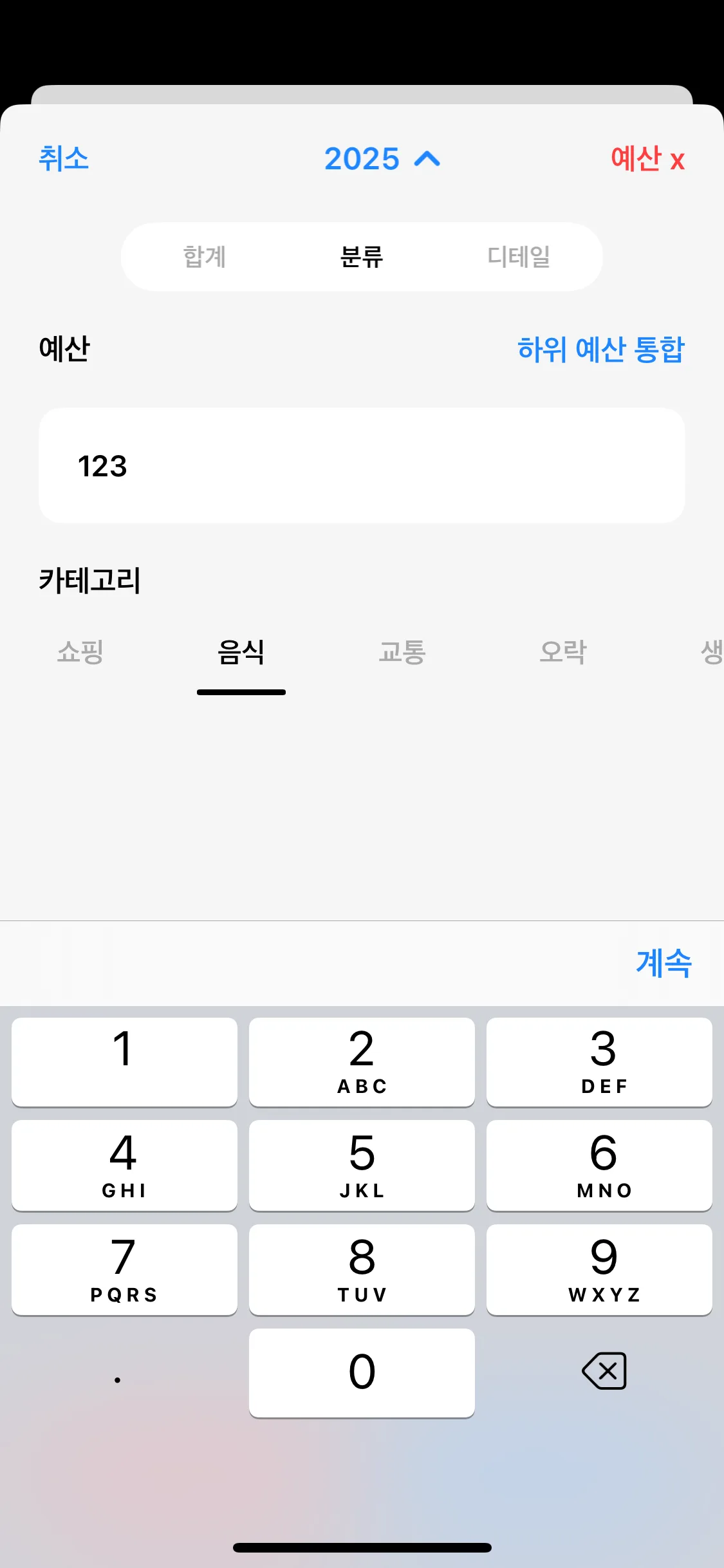Tap the budget amount field showing 123
The height and width of the screenshot is (1568, 724).
(x=362, y=465)
